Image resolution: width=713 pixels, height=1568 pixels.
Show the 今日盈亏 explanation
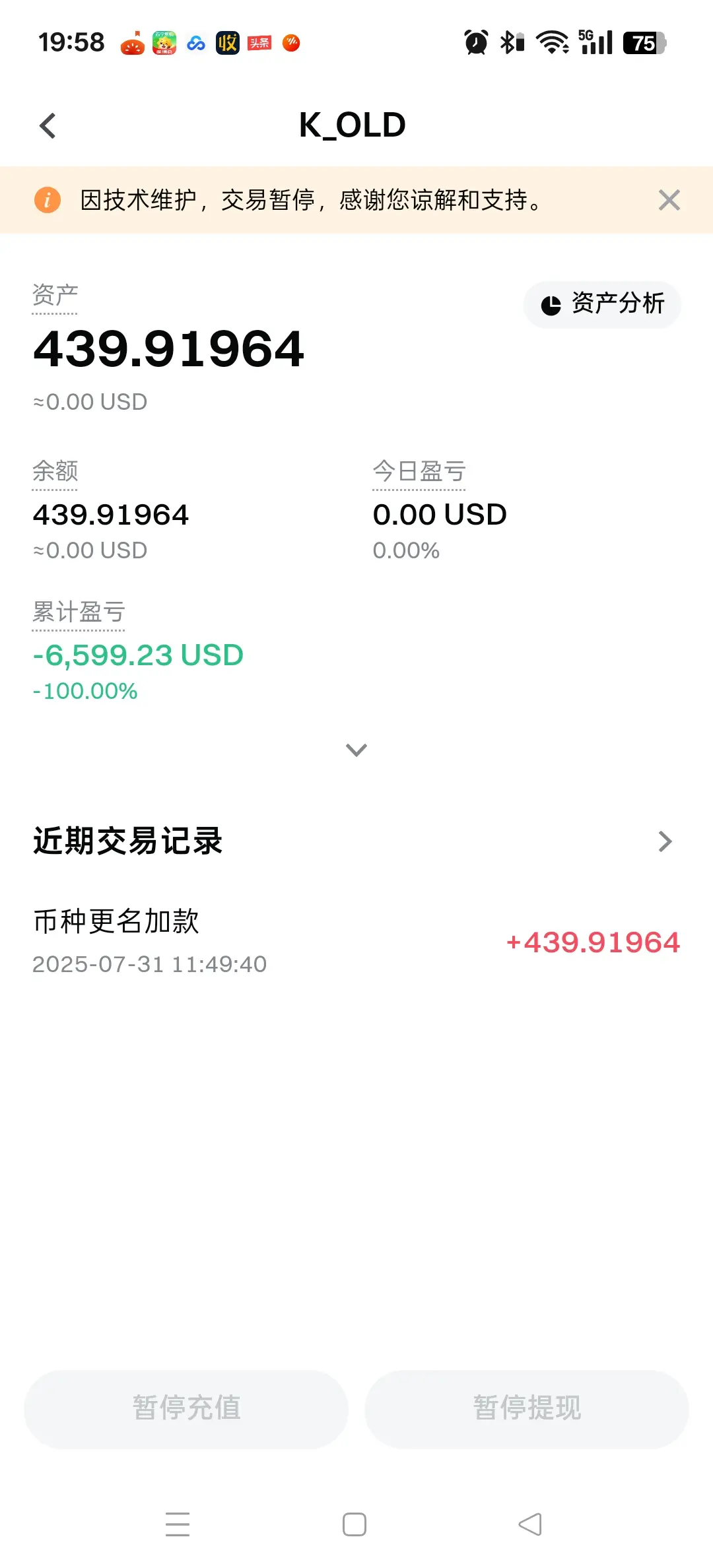click(x=419, y=472)
